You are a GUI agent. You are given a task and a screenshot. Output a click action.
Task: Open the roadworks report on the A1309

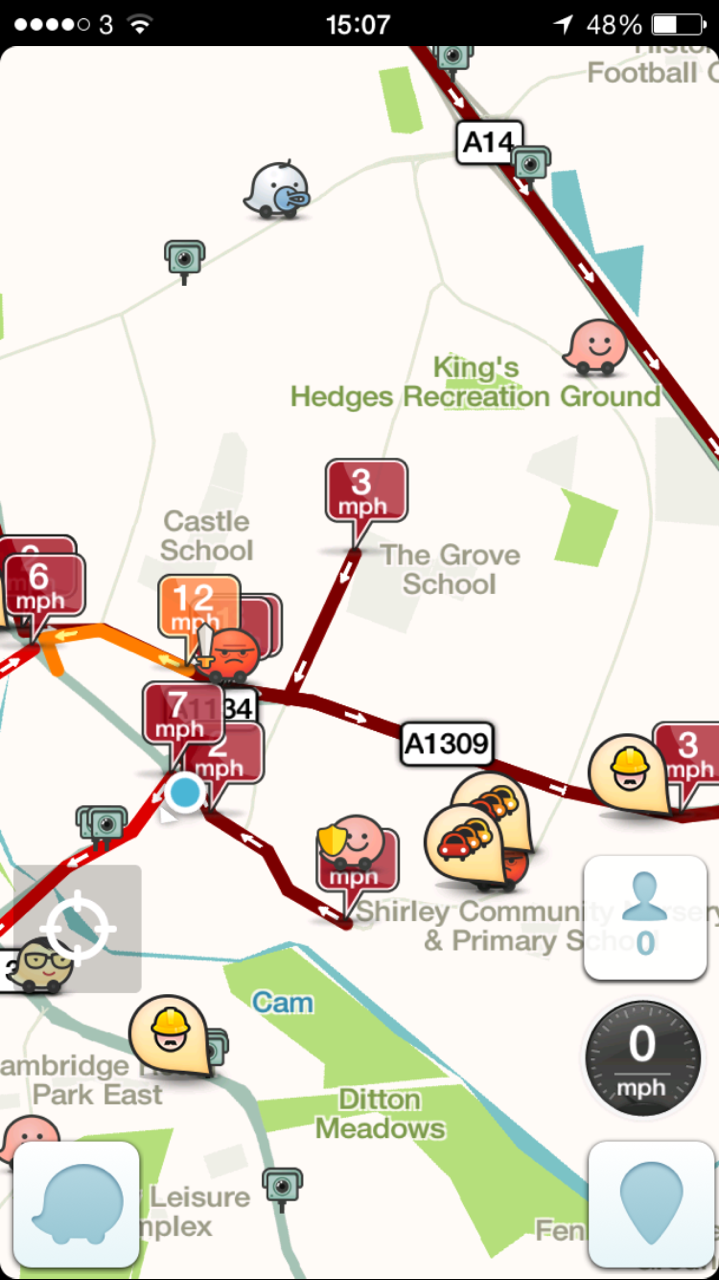click(x=629, y=772)
